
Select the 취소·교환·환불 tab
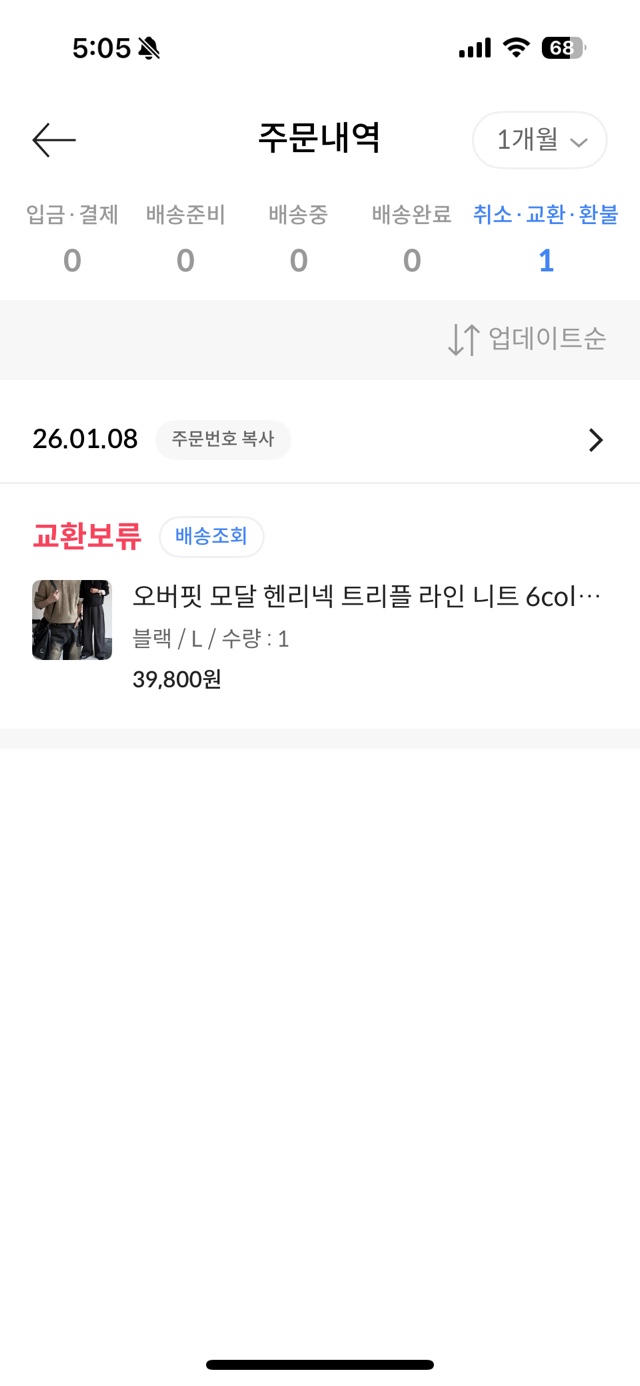coord(545,238)
